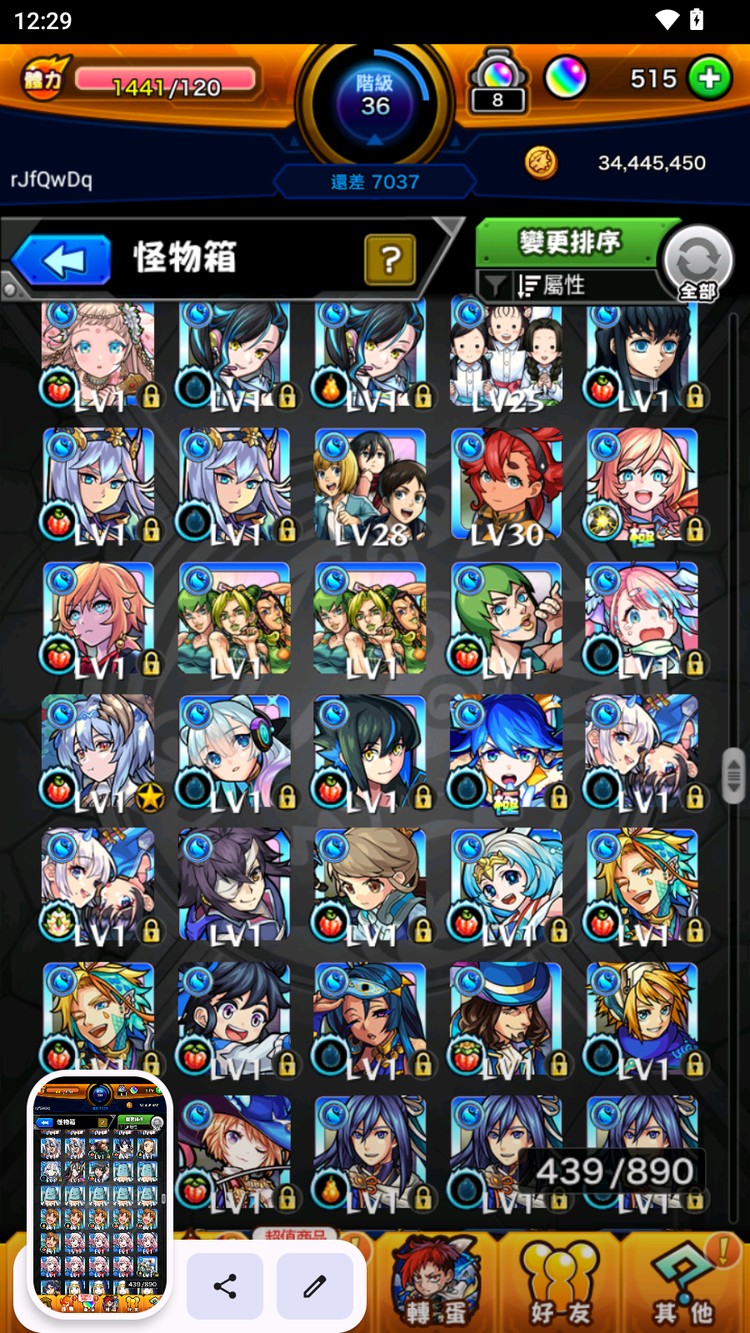Select the LV25 group monster
The image size is (750, 1333).
point(506,352)
